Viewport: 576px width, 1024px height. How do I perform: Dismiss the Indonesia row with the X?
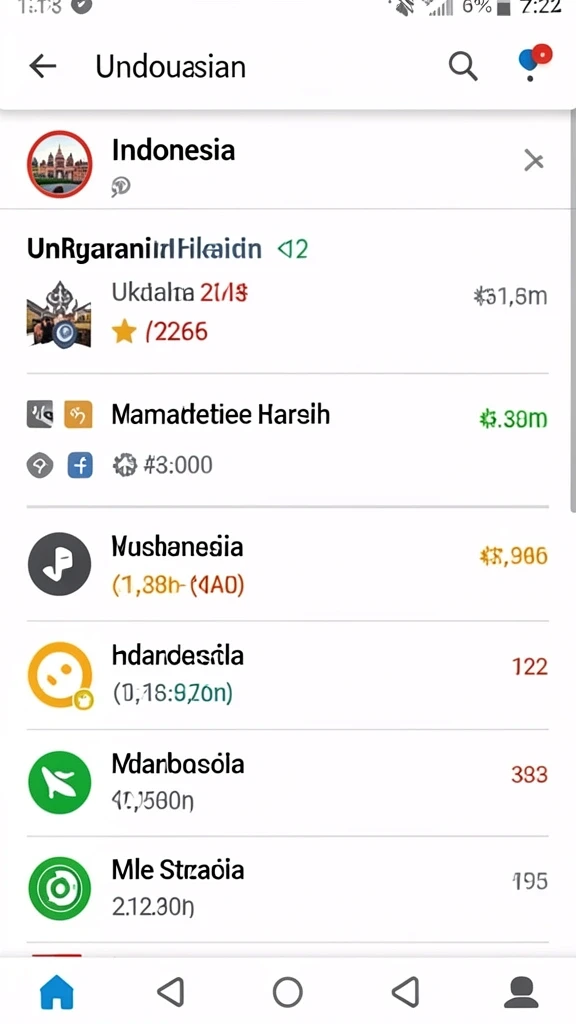[x=534, y=161]
